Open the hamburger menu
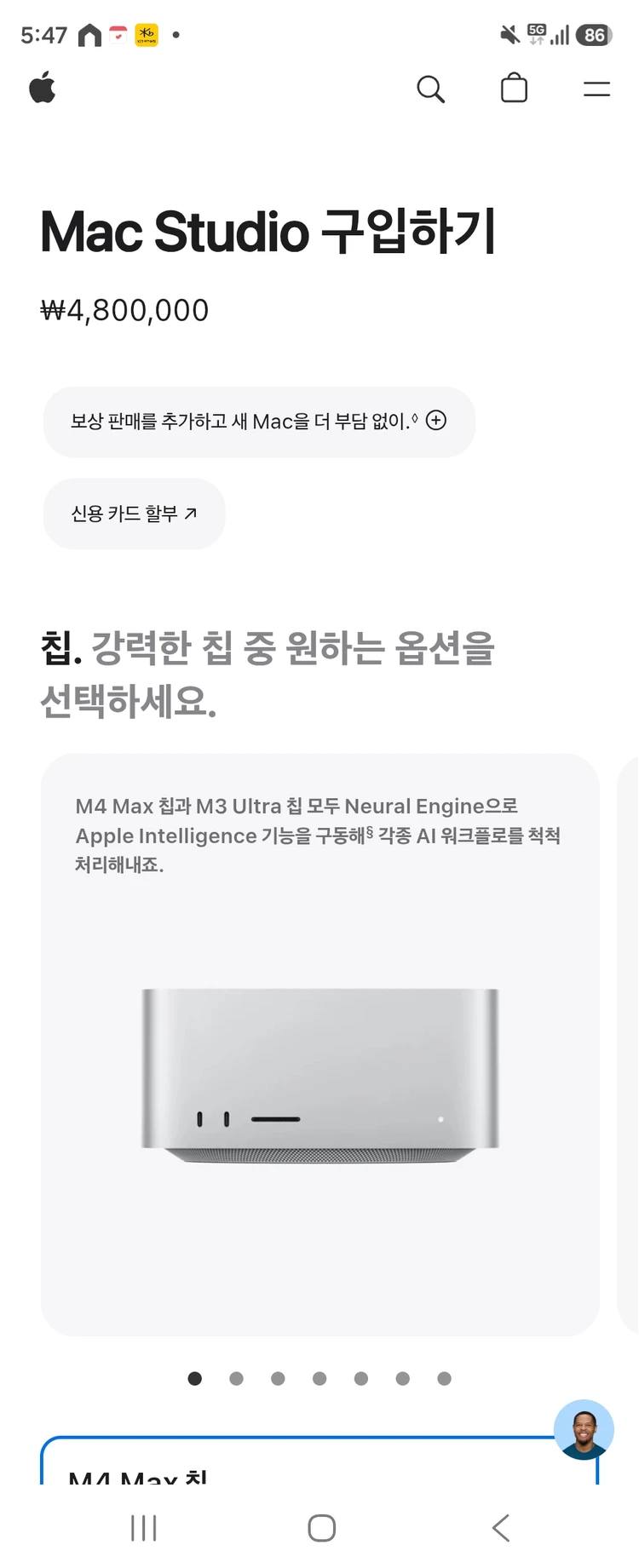The image size is (639, 1568). click(x=596, y=89)
